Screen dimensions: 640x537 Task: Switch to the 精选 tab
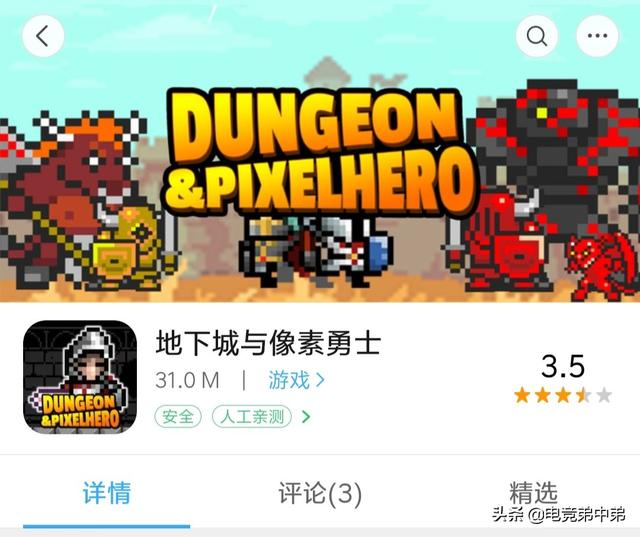coord(533,493)
